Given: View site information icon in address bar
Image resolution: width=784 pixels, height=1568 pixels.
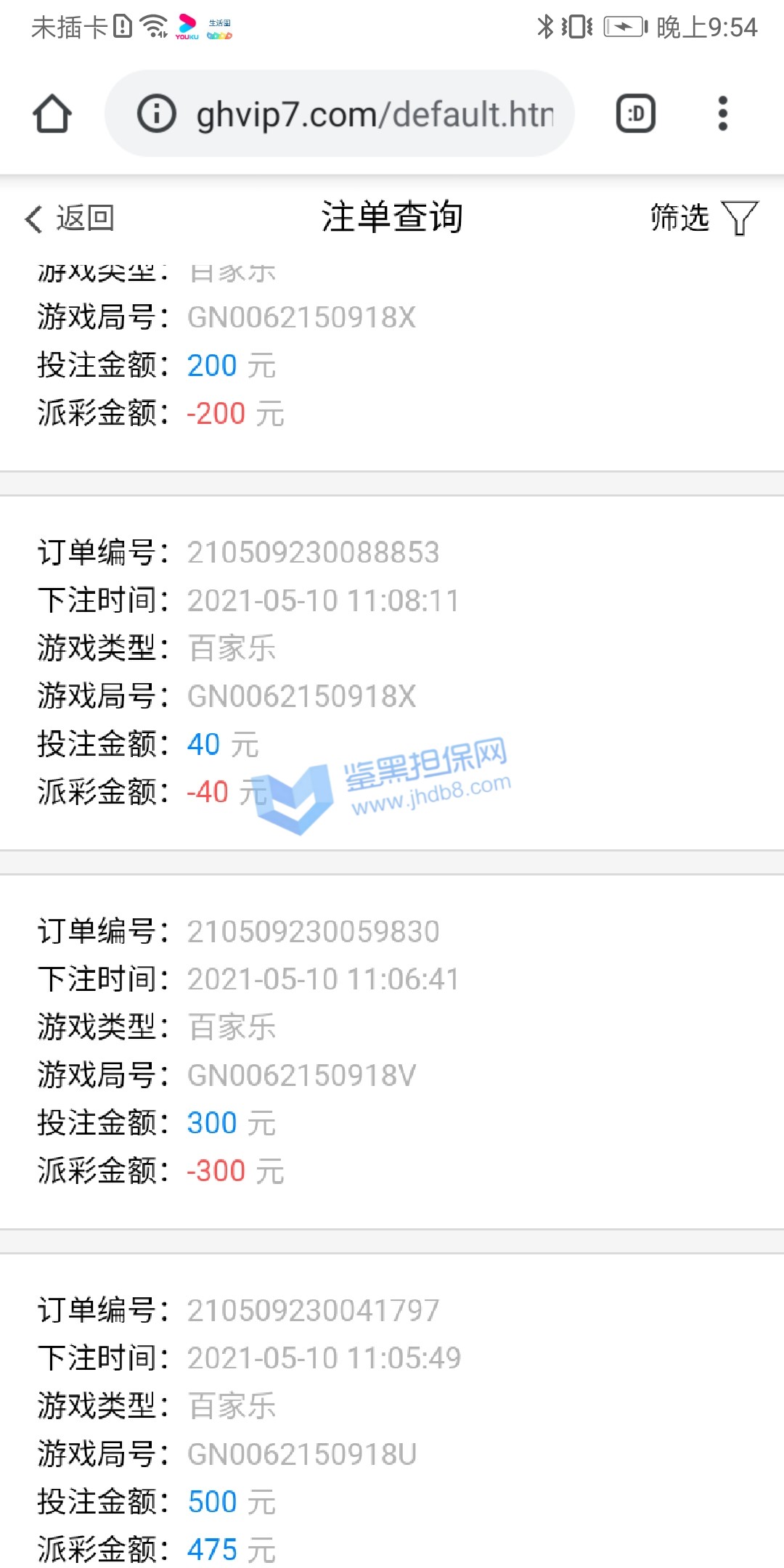Looking at the screenshot, I should pyautogui.click(x=157, y=114).
